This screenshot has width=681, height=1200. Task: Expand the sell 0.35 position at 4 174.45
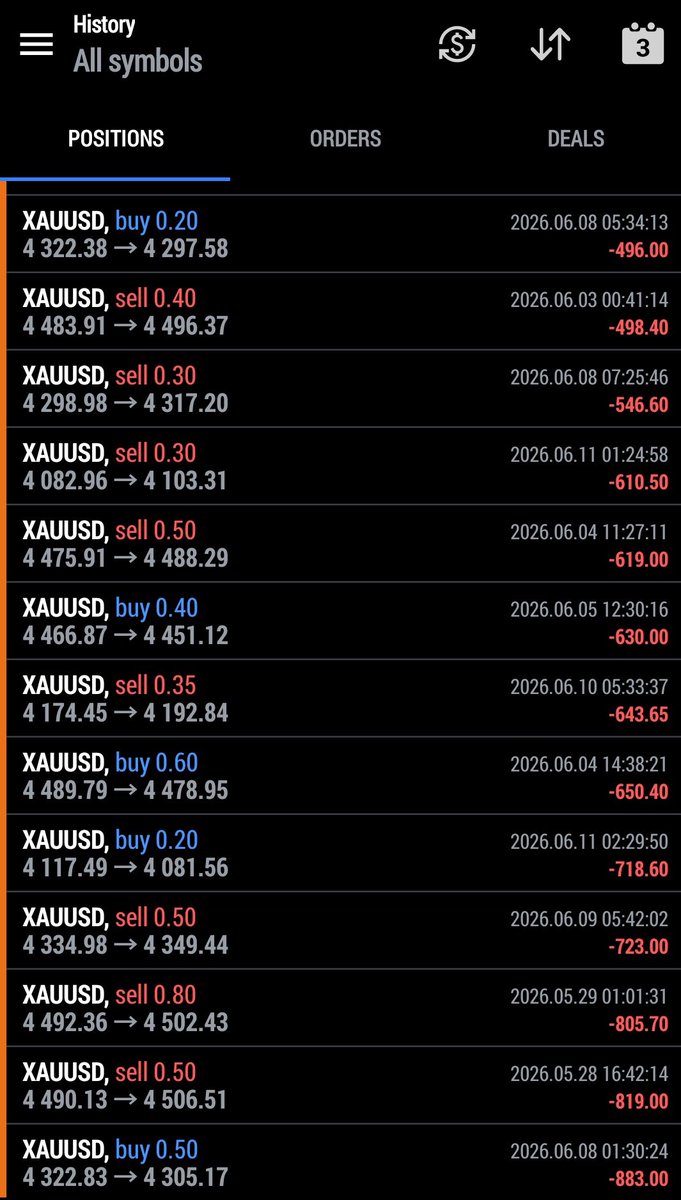tap(344, 698)
